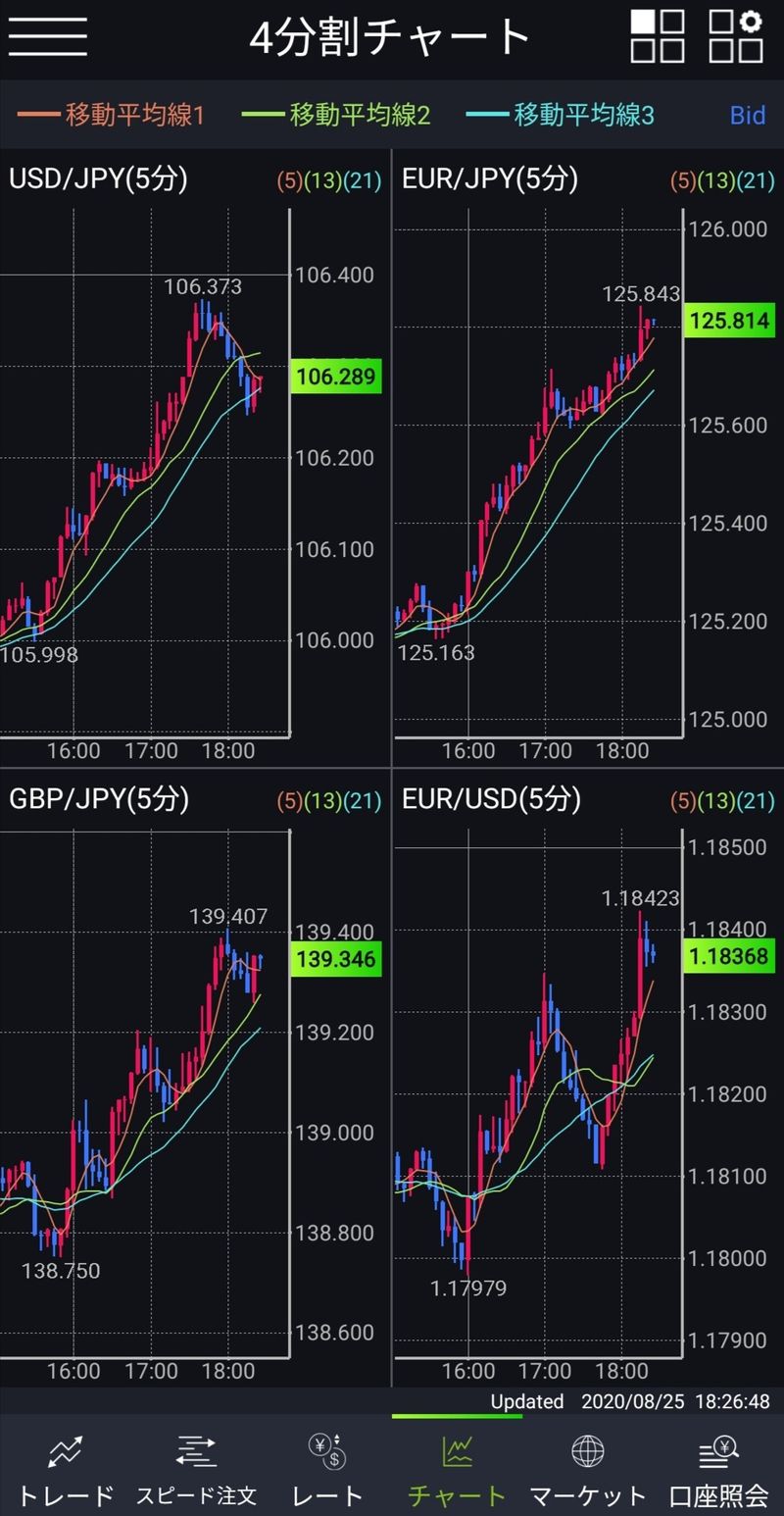Open the GBP/JPY 5-minute chart
This screenshot has height=1516, width=784.
[147, 1079]
